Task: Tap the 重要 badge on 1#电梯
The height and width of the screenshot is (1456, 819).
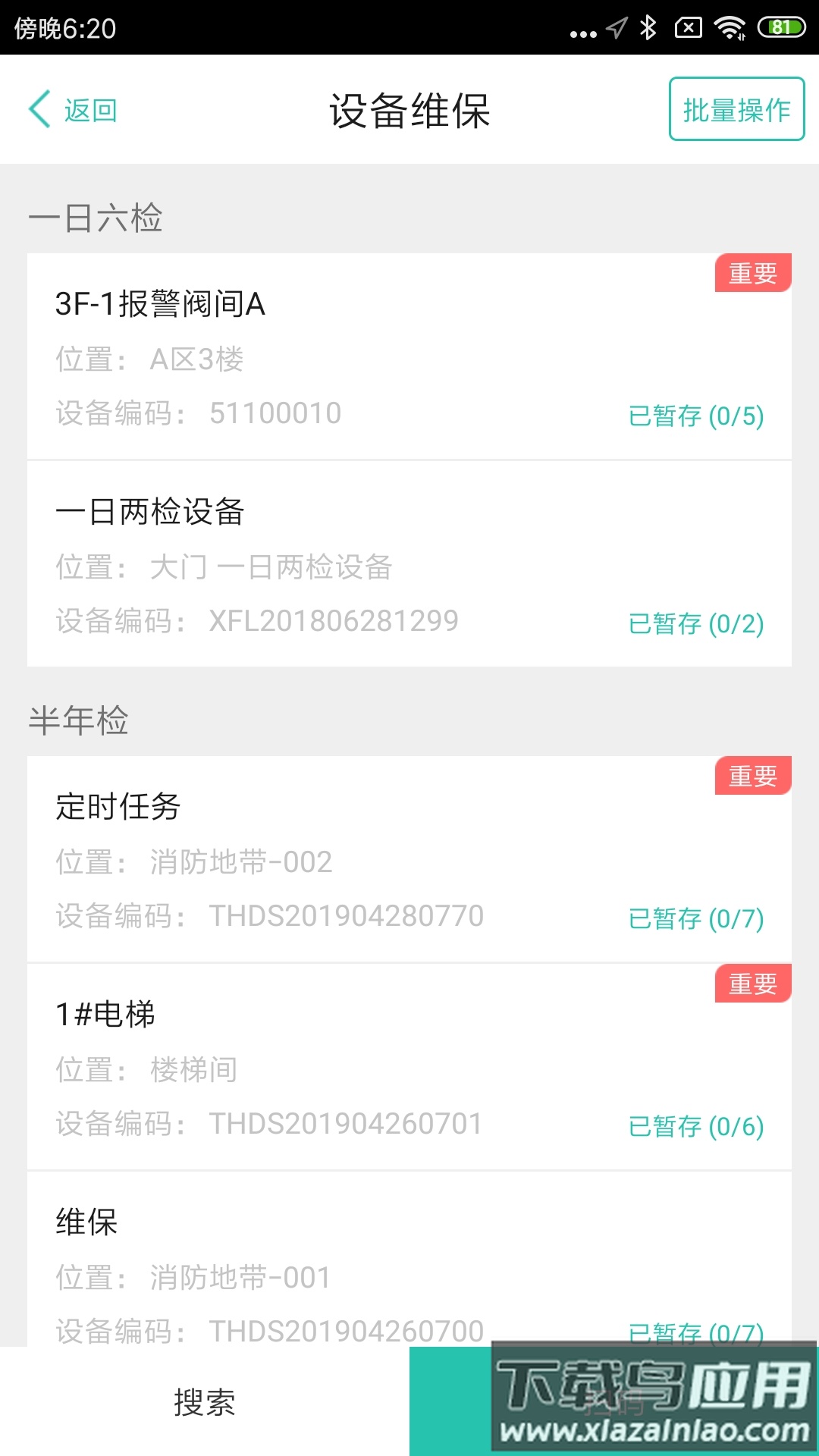Action: point(752,983)
